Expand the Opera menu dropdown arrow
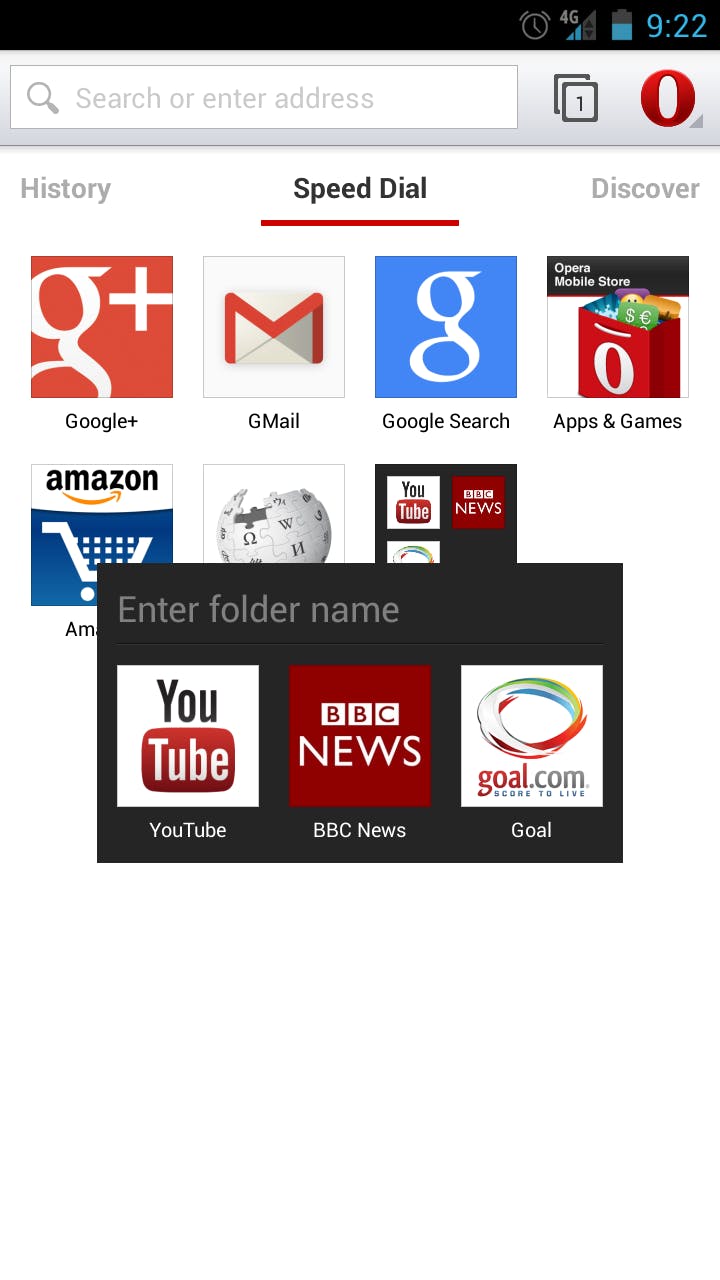Viewport: 720px width, 1280px height. 700,125
